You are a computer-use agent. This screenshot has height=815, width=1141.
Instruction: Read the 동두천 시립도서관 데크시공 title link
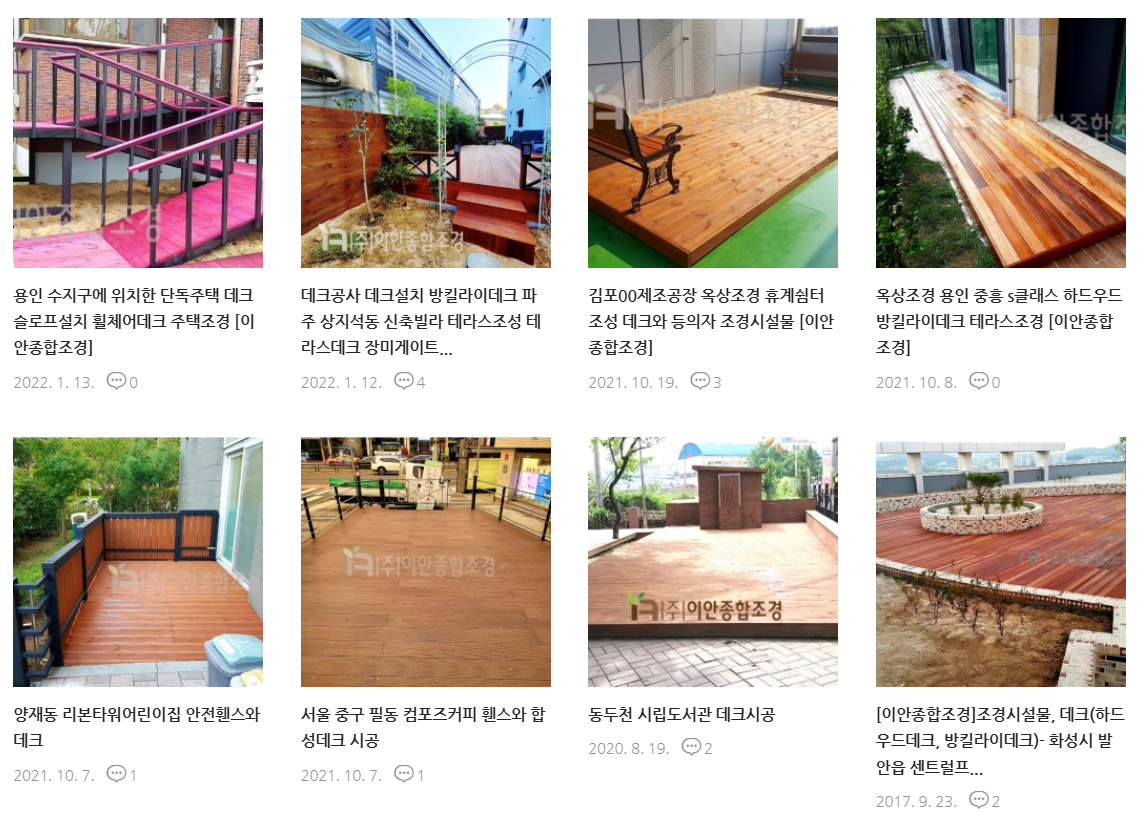681,714
